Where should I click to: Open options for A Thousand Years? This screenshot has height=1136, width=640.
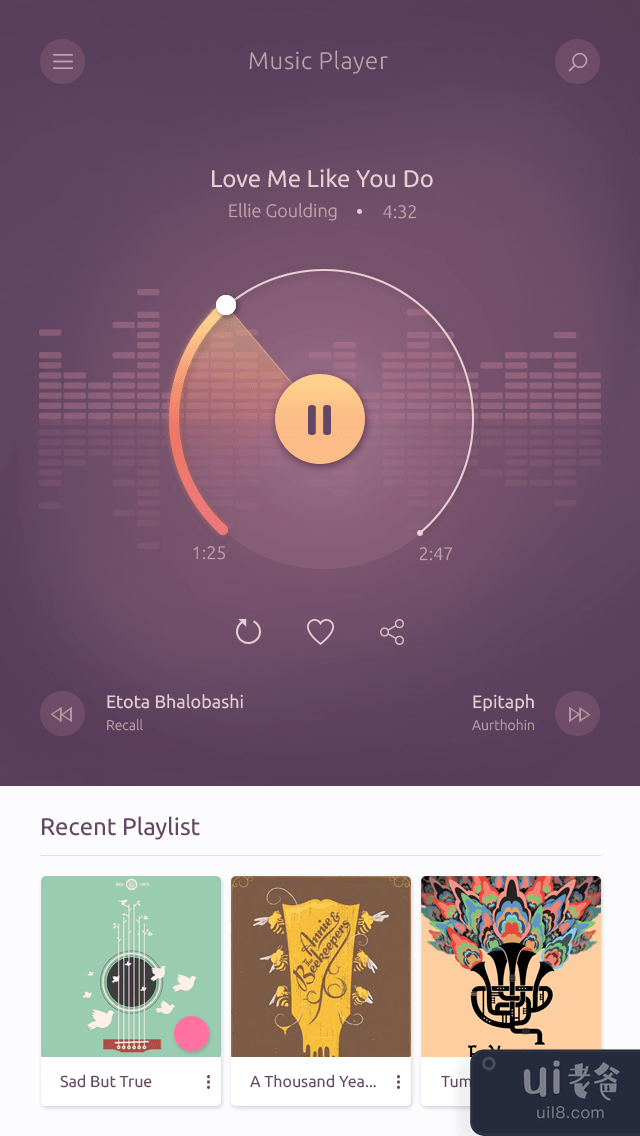(x=398, y=1082)
